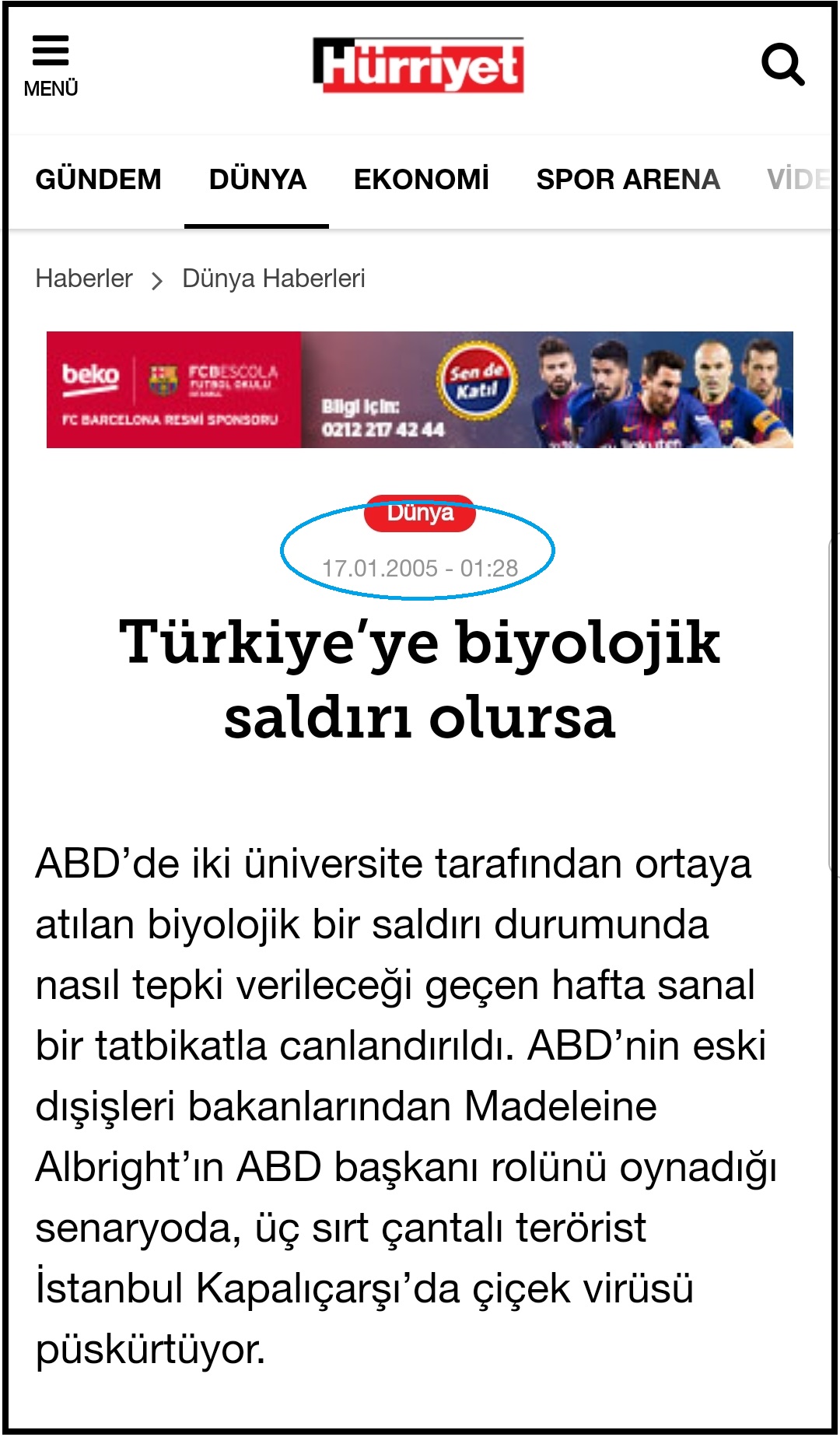Open the VİDEO tab

[799, 180]
